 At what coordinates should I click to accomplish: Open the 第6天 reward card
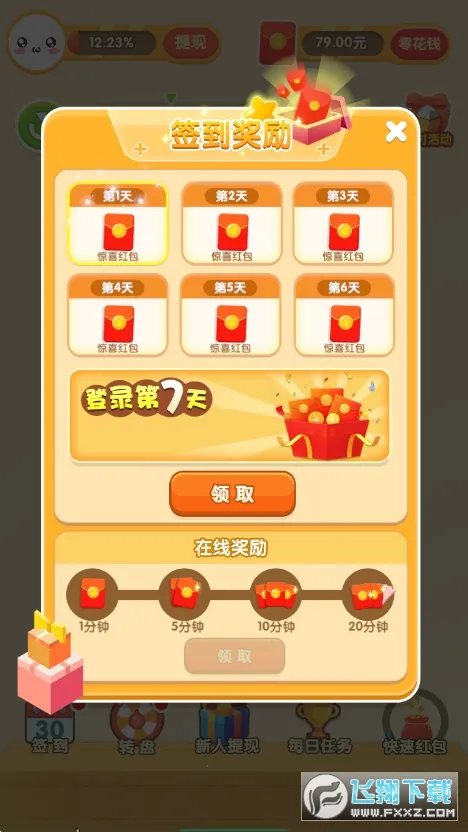click(344, 315)
